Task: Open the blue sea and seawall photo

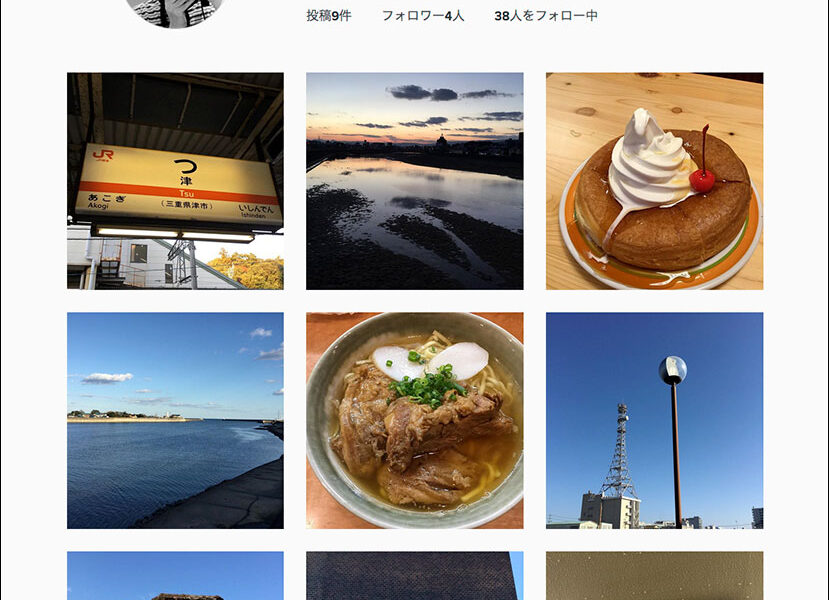Action: (x=175, y=420)
